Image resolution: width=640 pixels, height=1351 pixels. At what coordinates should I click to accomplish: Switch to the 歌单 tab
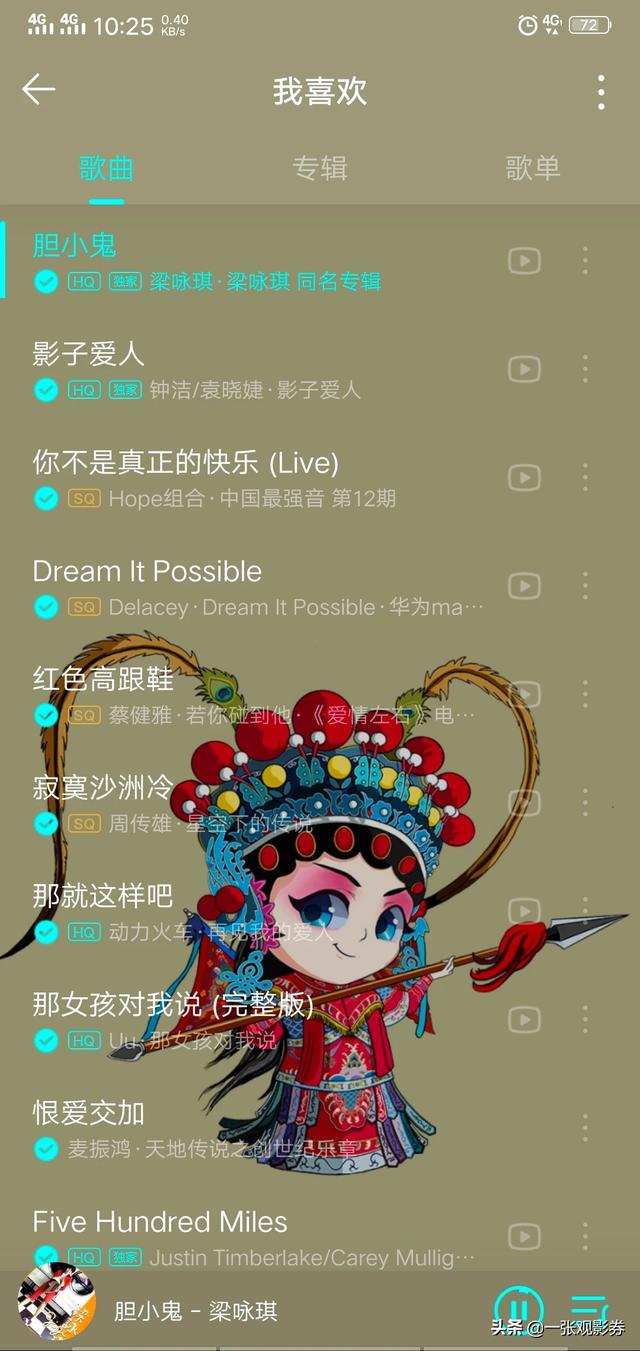point(532,167)
